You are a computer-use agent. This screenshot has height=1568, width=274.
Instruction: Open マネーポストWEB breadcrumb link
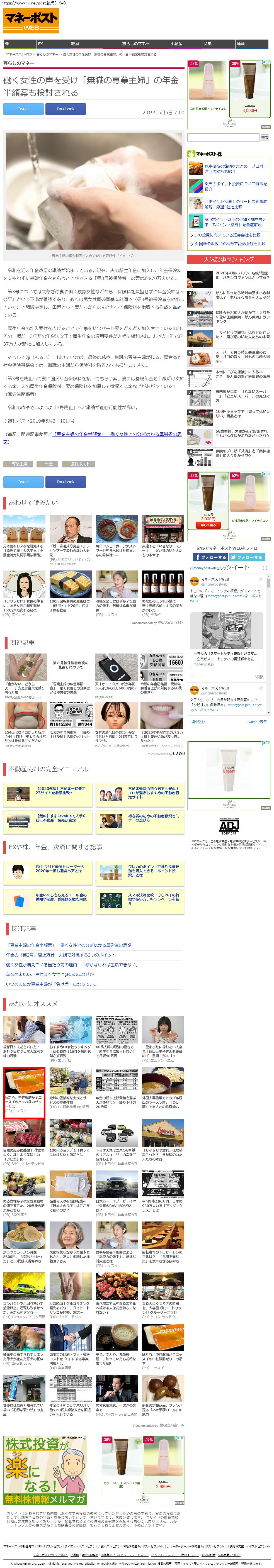tap(19, 54)
